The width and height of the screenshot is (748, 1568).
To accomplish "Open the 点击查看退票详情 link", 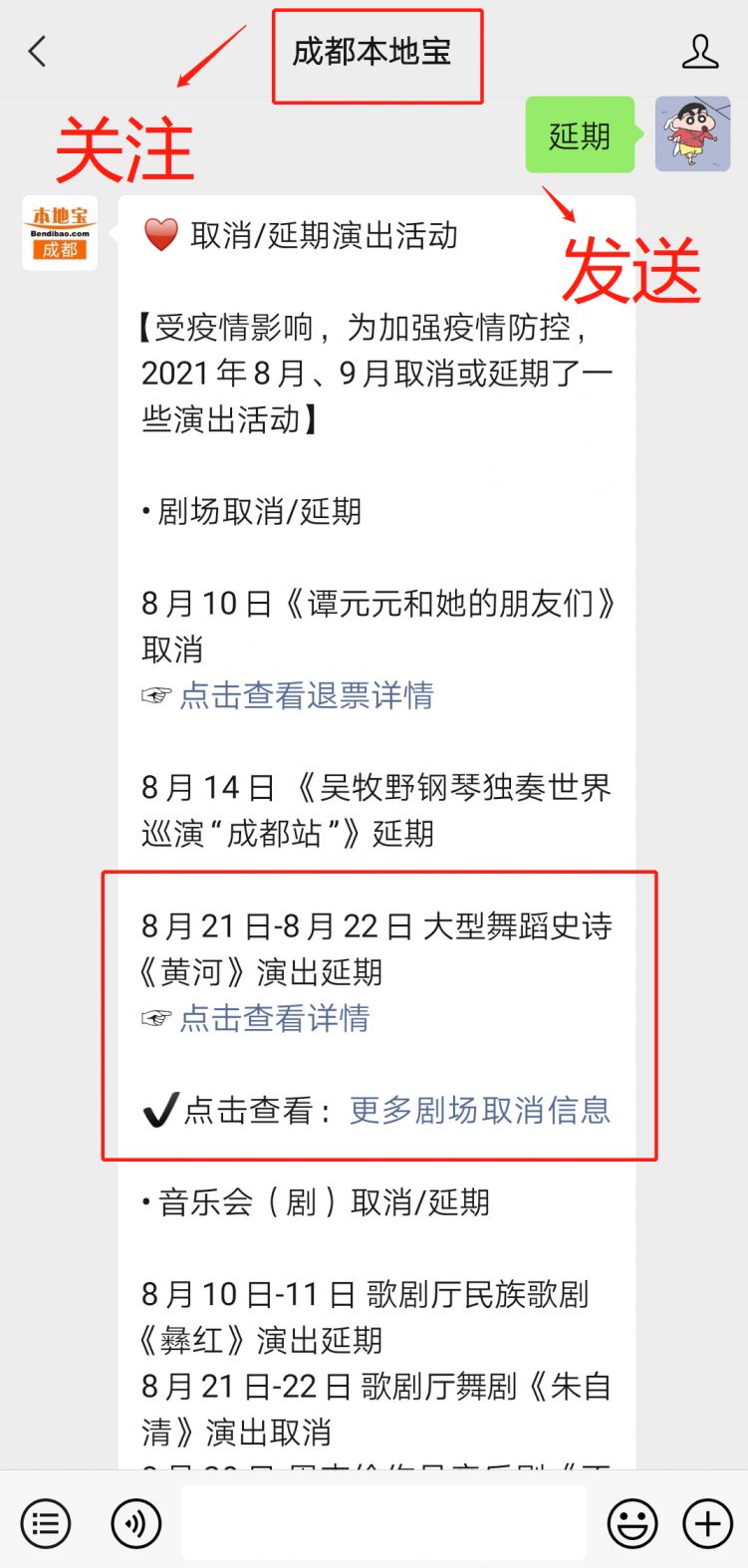I will click(306, 695).
